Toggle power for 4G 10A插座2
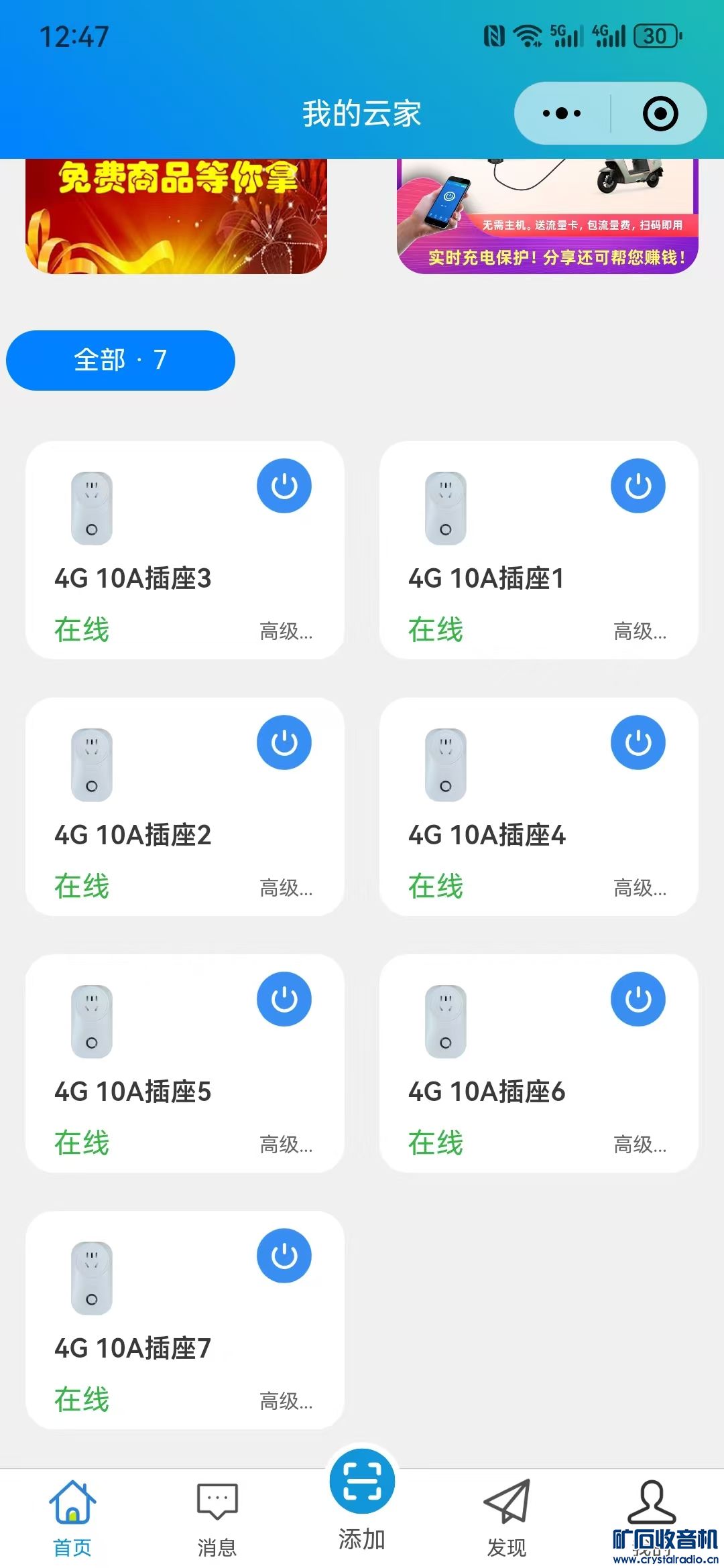 pyautogui.click(x=284, y=742)
